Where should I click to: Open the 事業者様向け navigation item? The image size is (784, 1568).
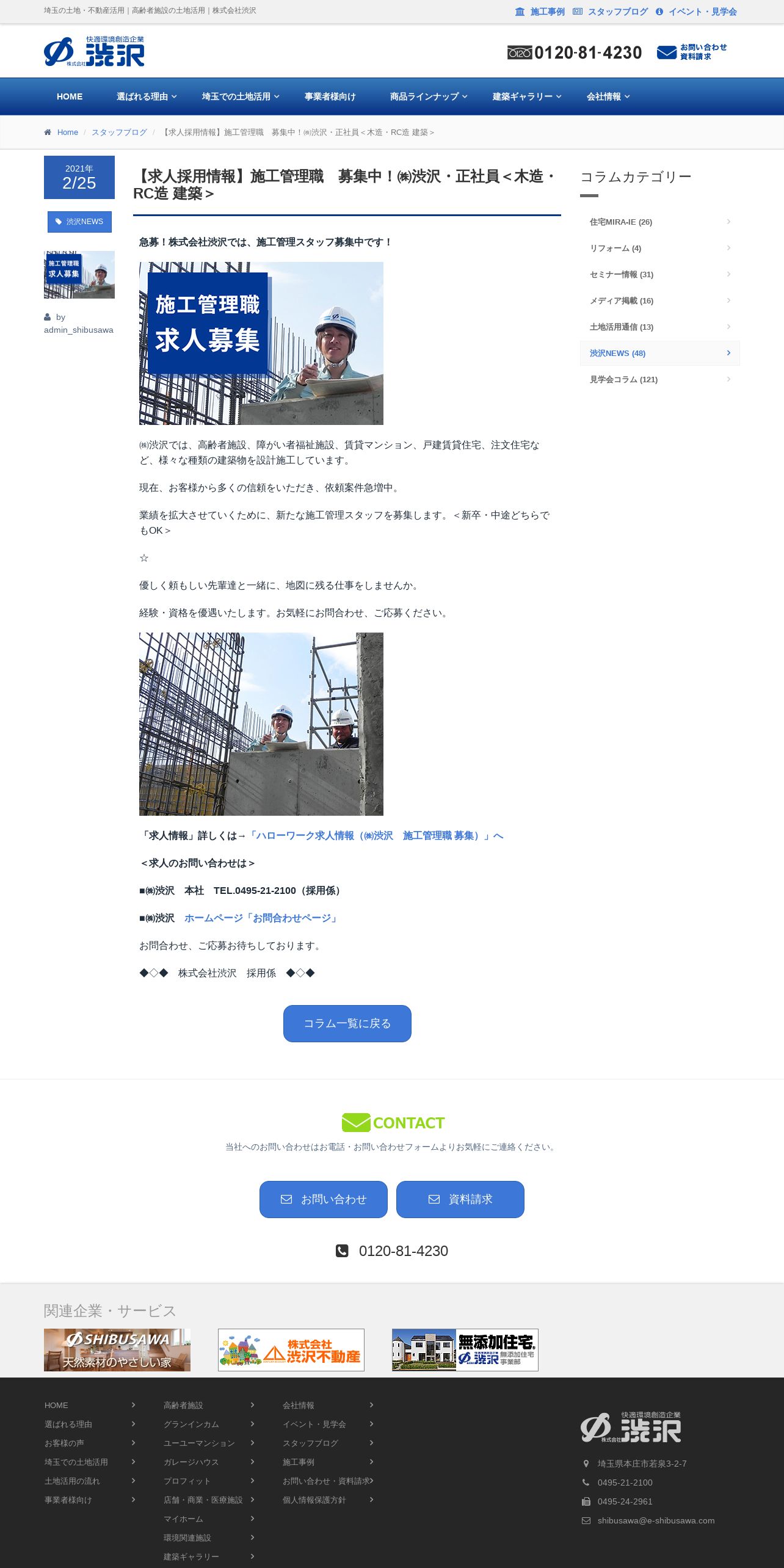[330, 96]
